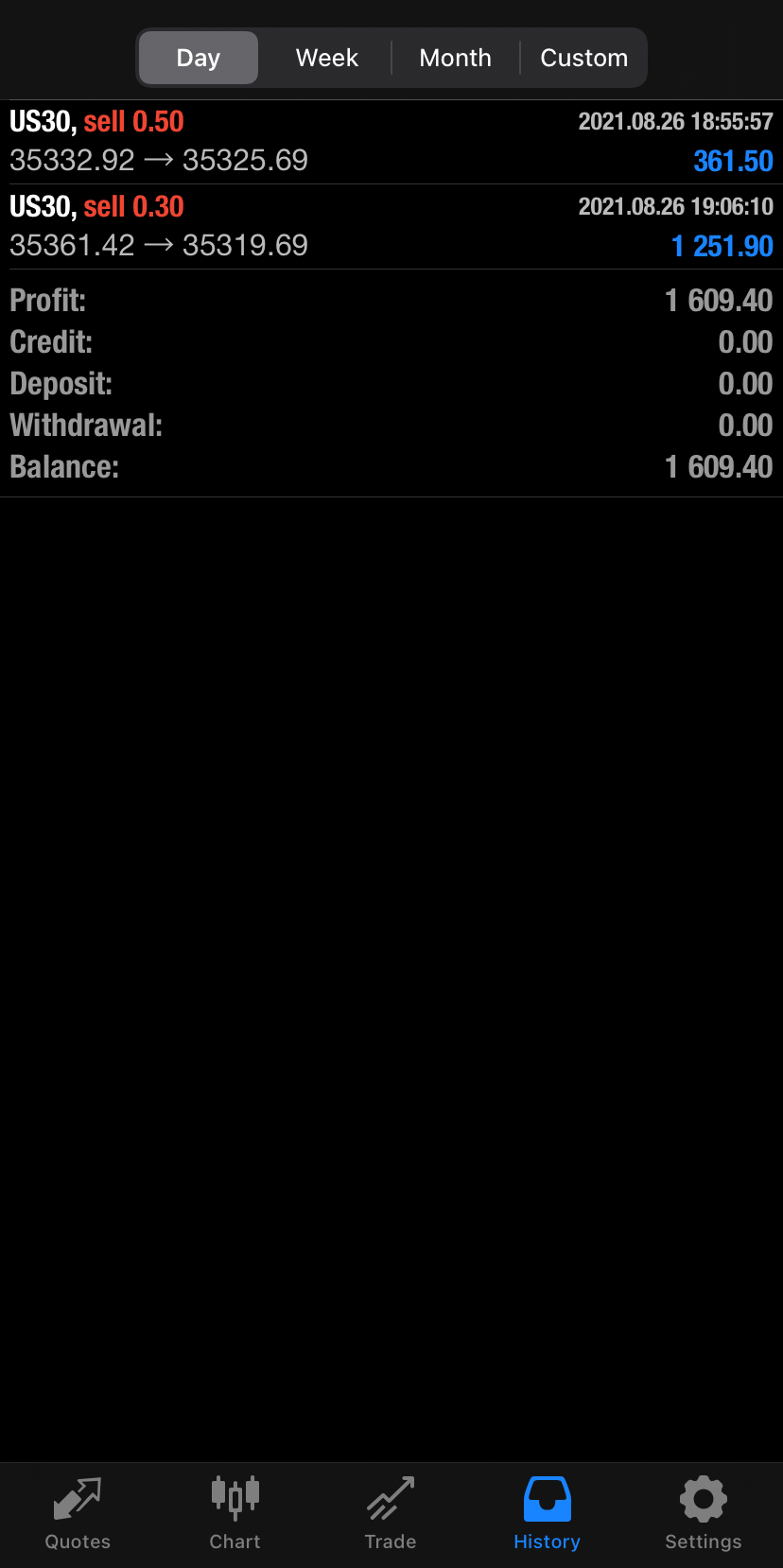Screen dimensions: 783x1568
Task: Open the Trade tab
Action: tap(391, 1513)
